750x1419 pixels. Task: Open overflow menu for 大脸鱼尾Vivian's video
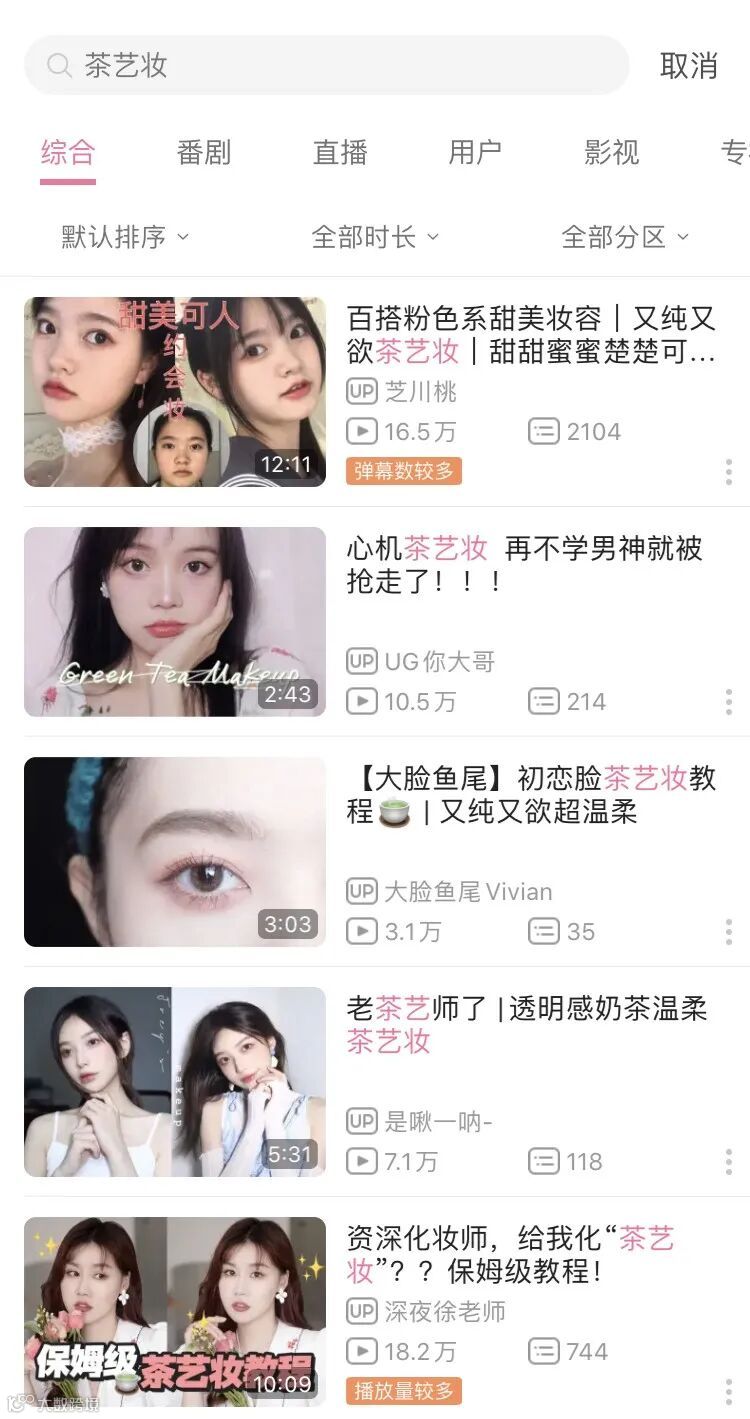pyautogui.click(x=729, y=932)
